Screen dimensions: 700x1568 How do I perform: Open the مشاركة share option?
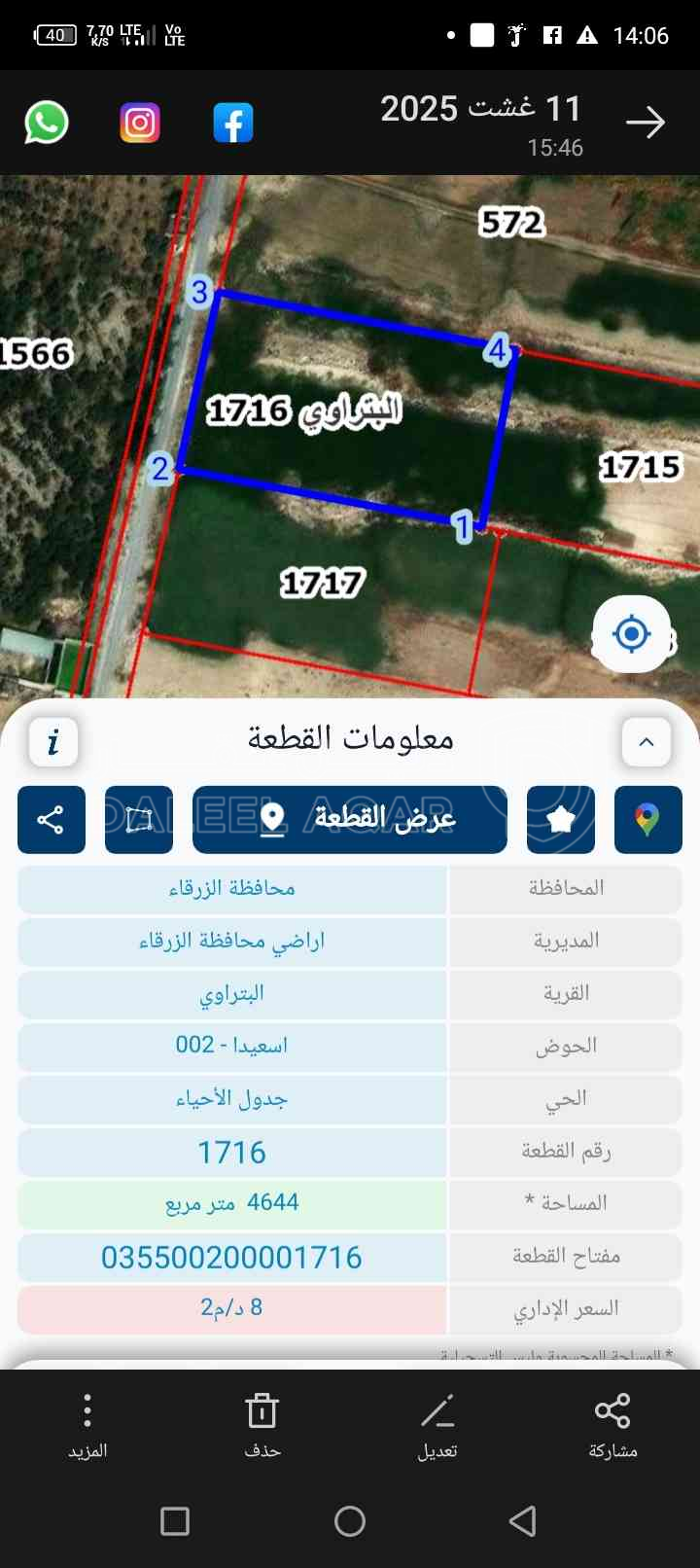612,1424
